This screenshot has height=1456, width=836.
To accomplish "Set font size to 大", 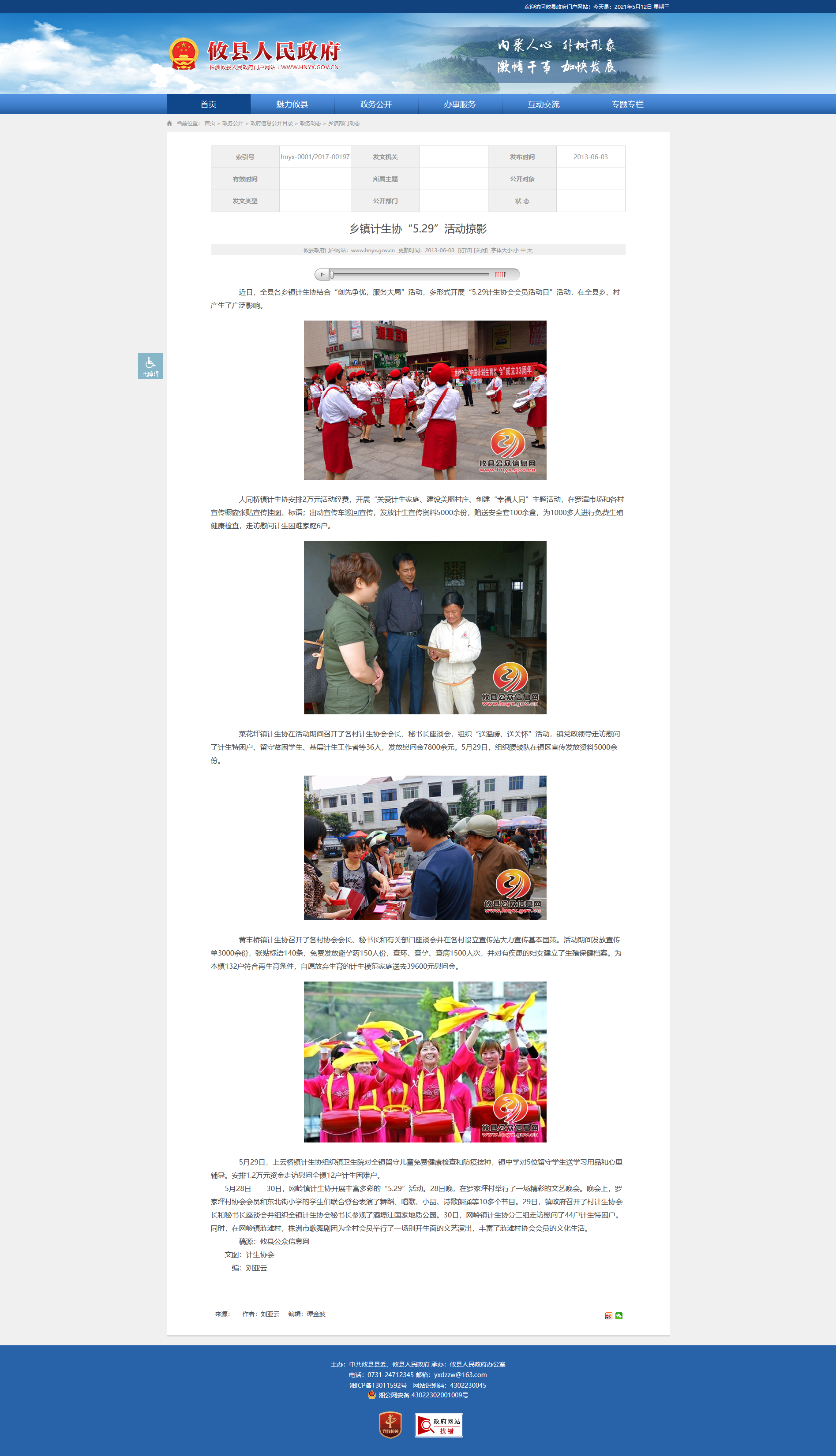I will 529,250.
